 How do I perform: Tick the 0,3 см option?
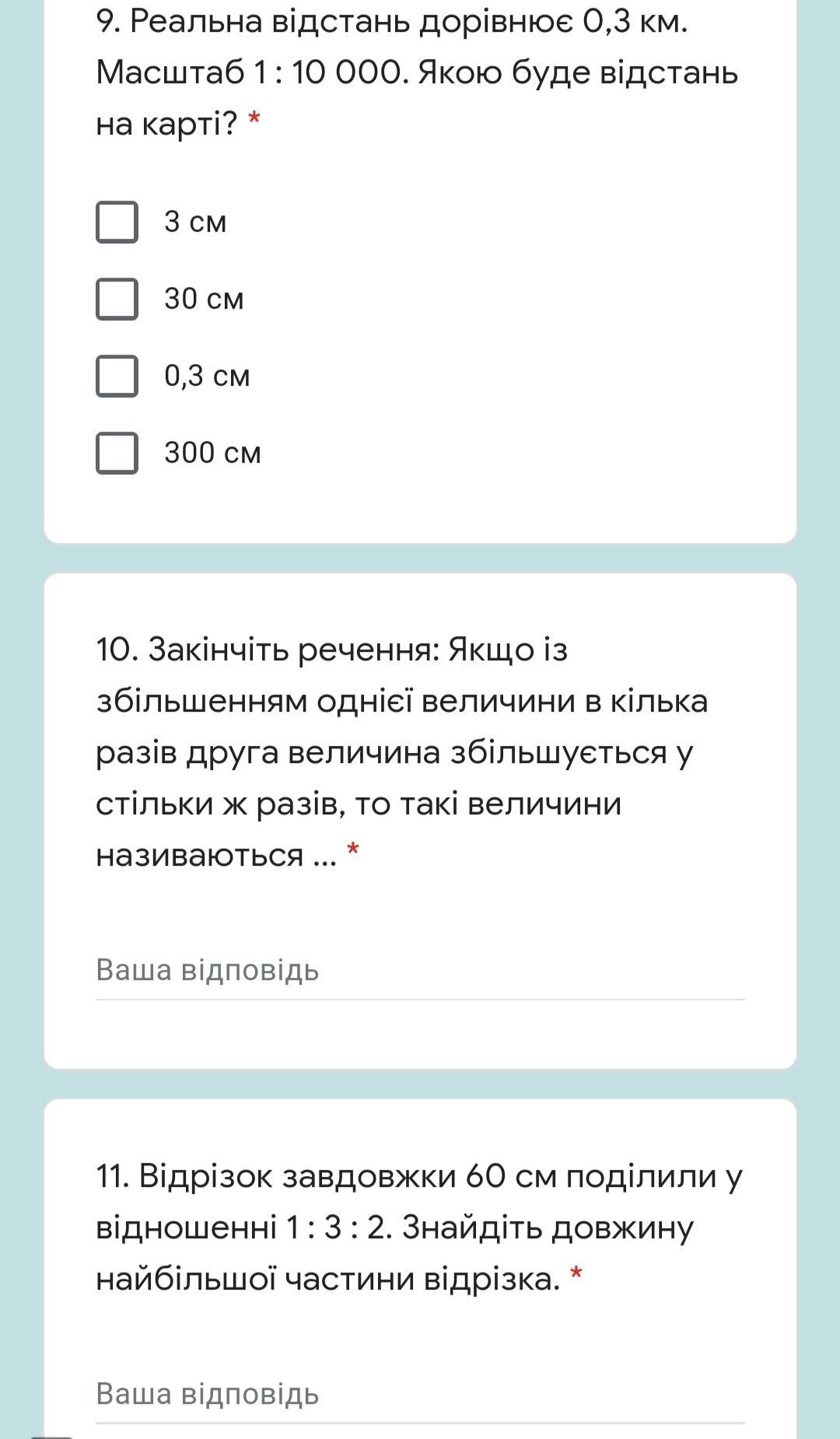117,376
